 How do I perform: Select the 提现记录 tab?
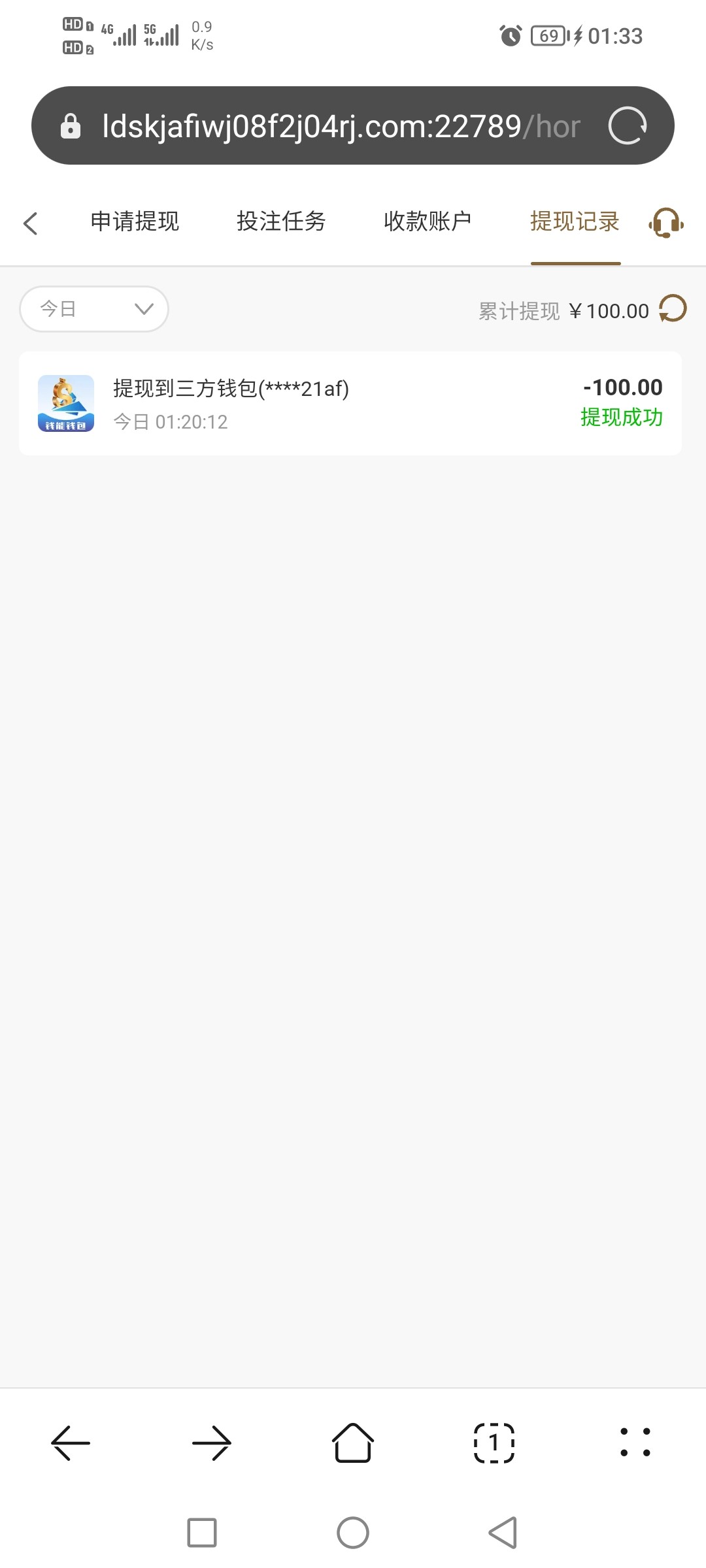pyautogui.click(x=575, y=221)
